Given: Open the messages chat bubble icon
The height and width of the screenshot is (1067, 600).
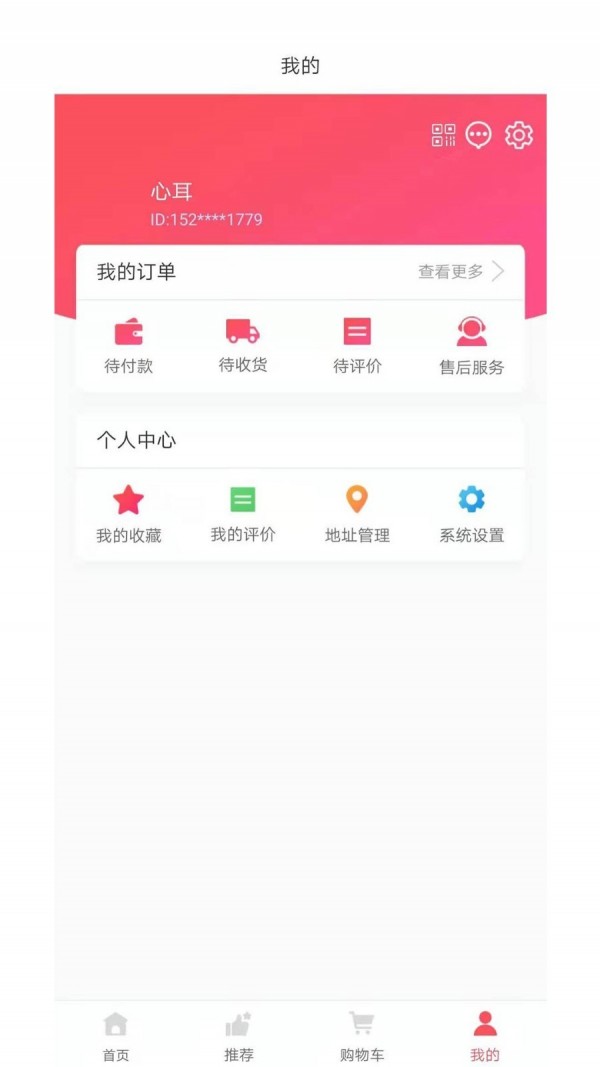Looking at the screenshot, I should tap(479, 136).
